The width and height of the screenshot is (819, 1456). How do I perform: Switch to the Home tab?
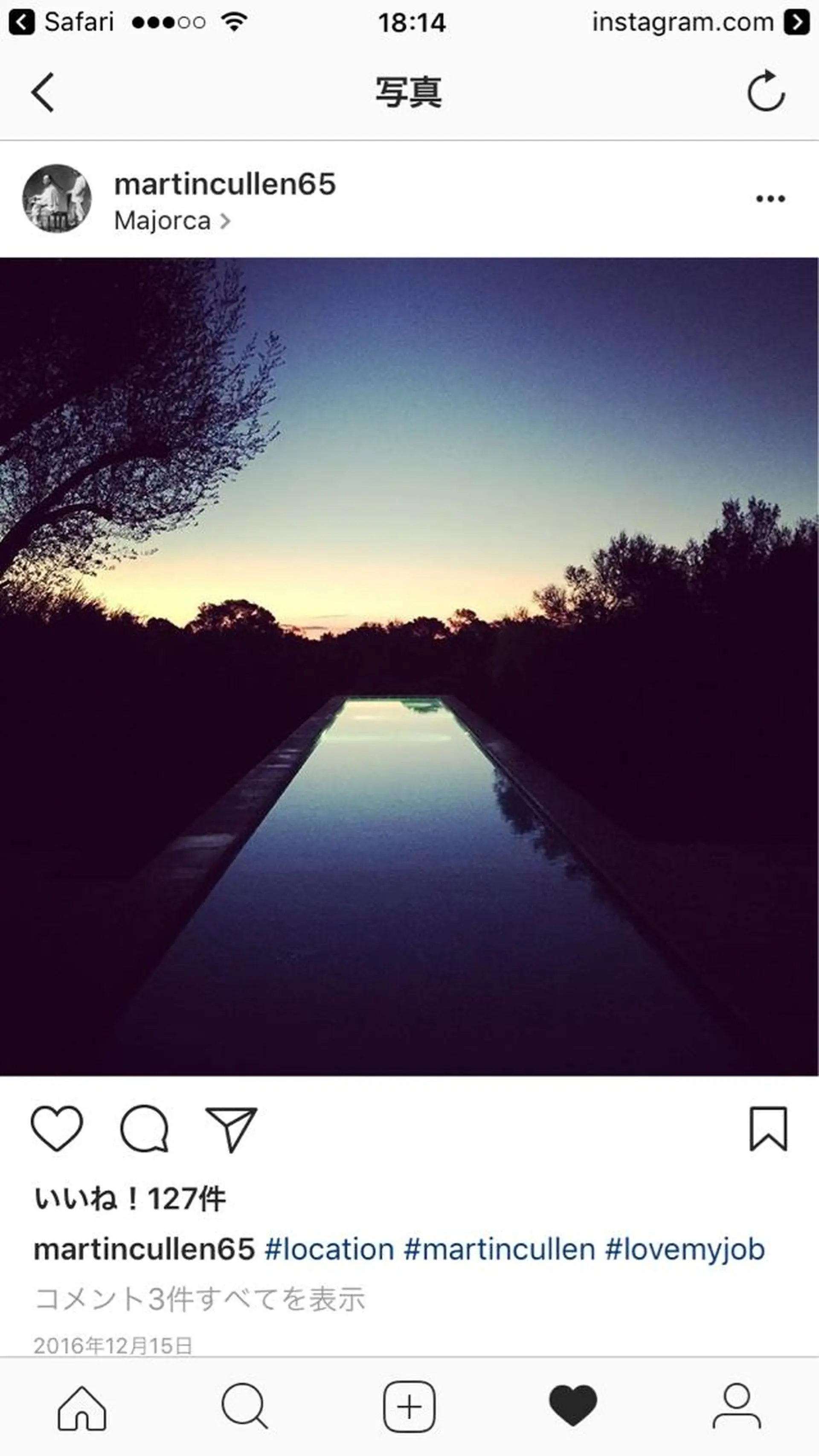(82, 1408)
